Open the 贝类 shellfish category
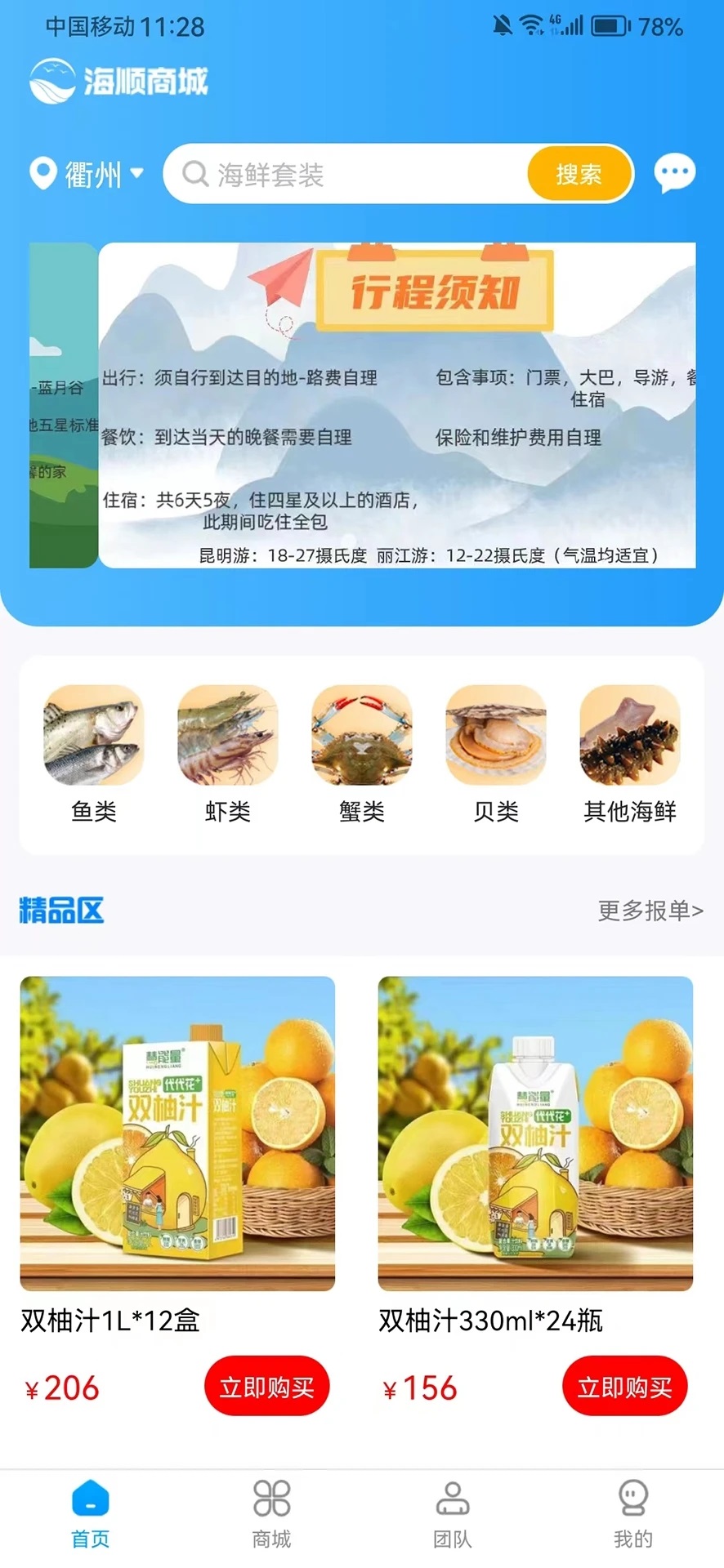The width and height of the screenshot is (724, 1568). click(496, 734)
